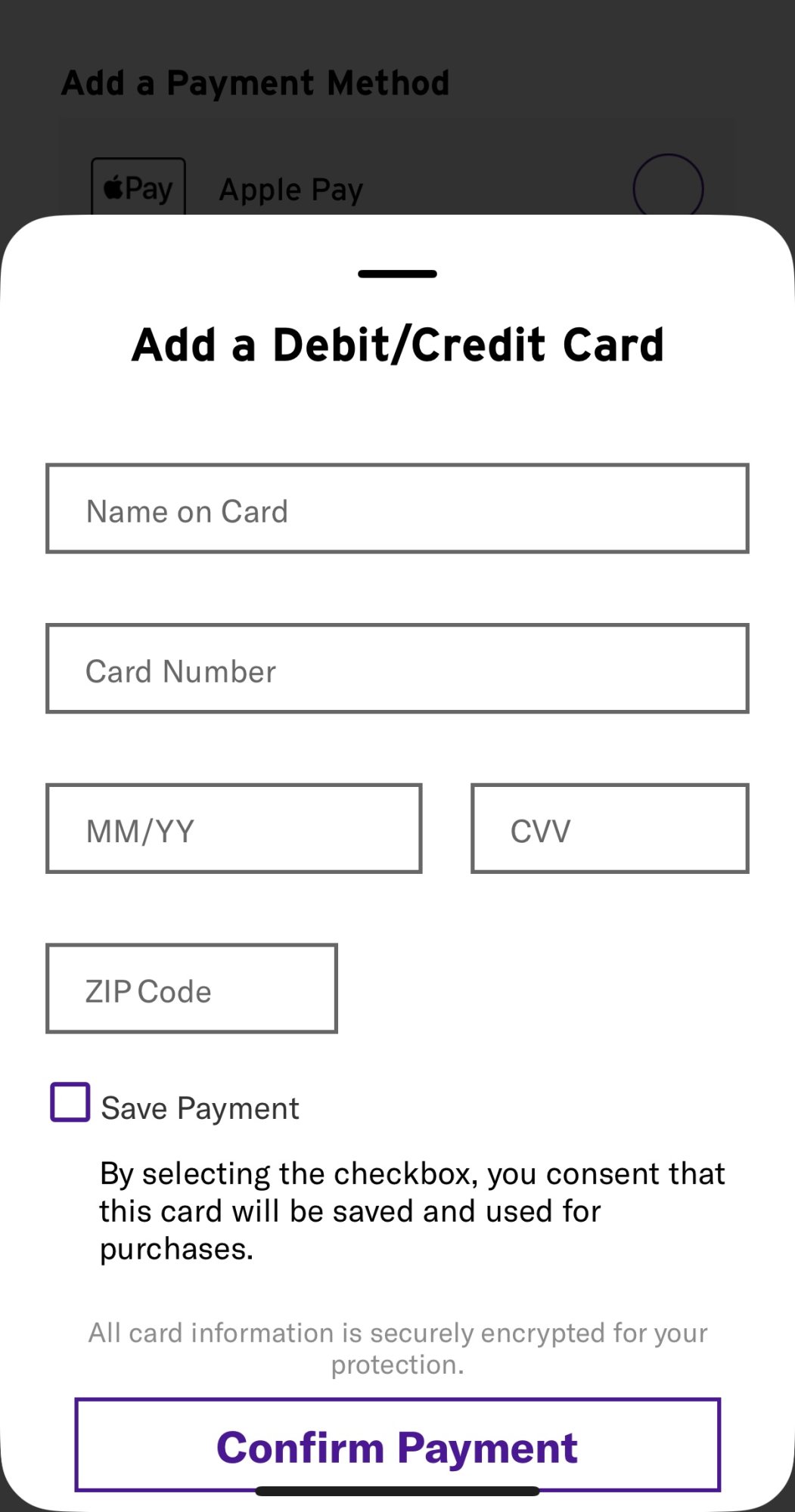
Task: Focus the Card Number field
Action: click(x=397, y=669)
